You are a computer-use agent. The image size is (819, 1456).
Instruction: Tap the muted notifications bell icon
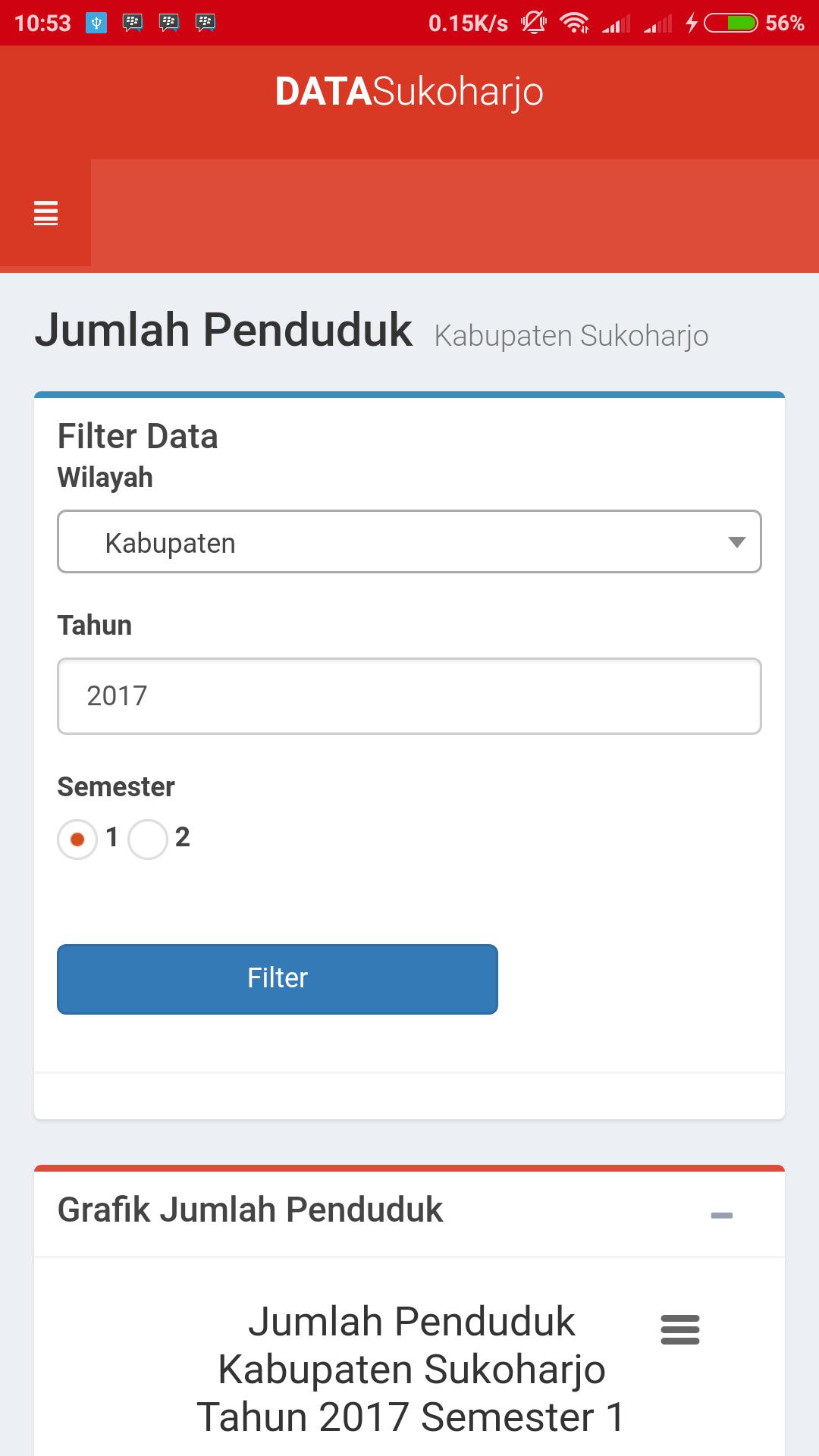click(533, 23)
